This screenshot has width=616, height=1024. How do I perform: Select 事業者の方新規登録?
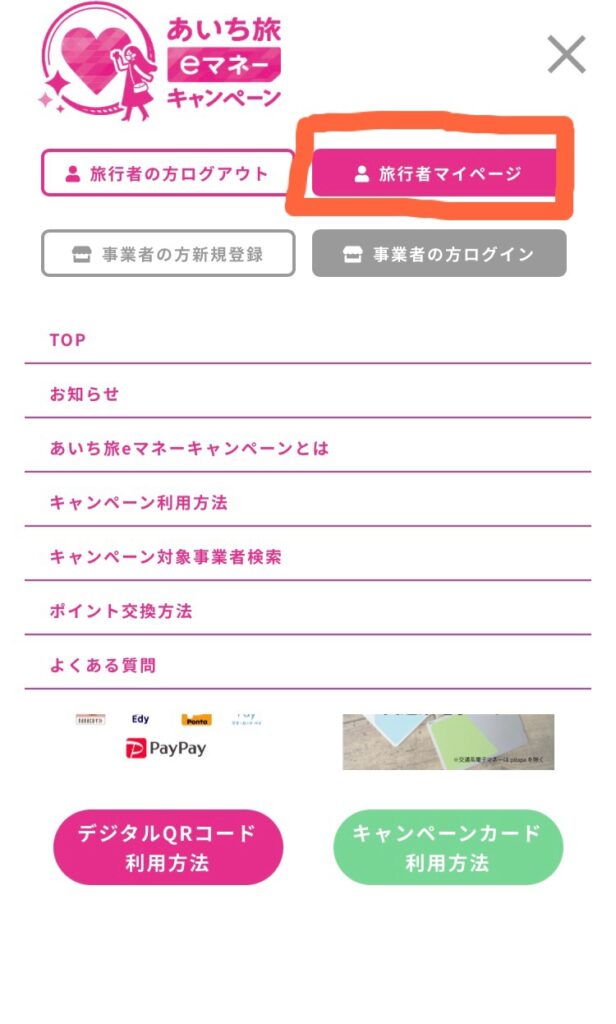click(x=168, y=253)
